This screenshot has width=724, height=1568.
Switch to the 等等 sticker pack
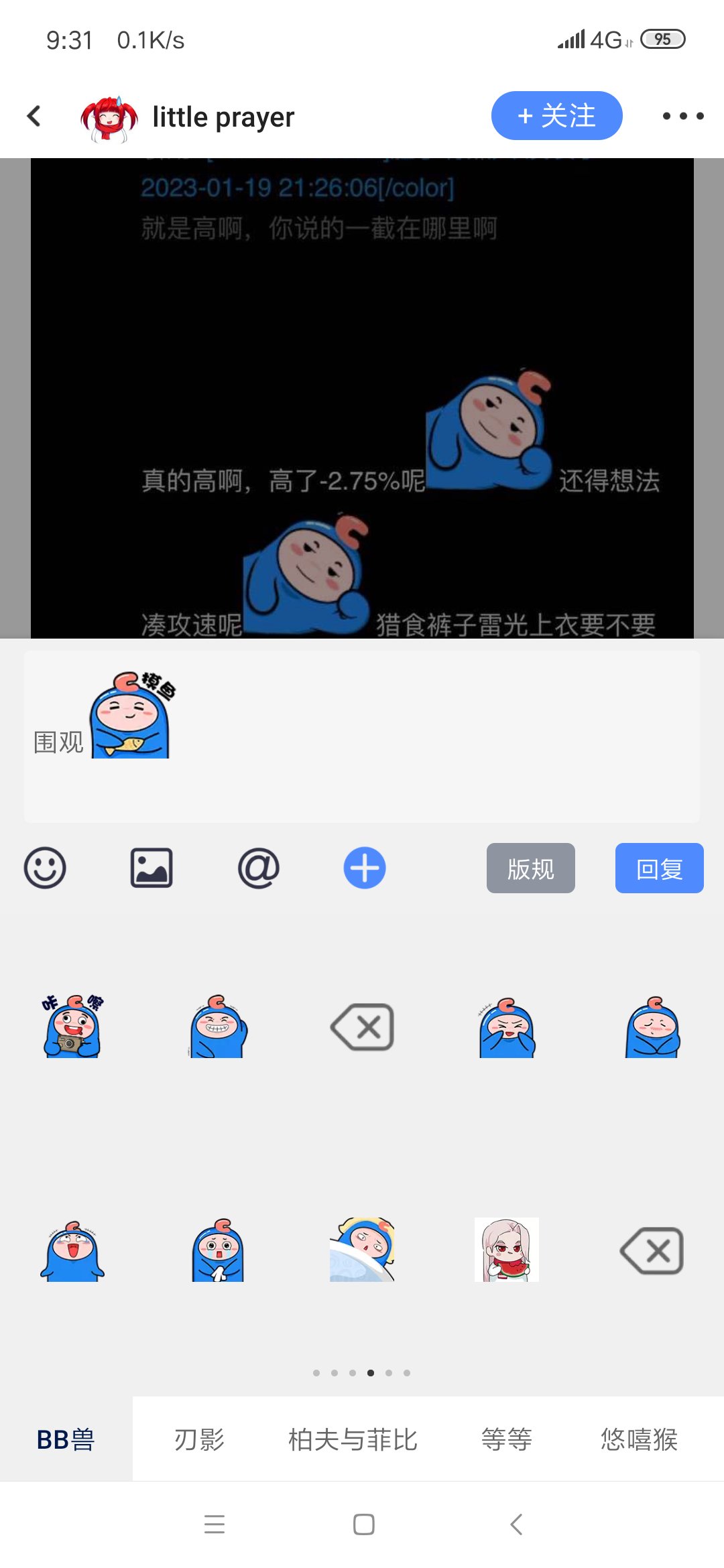click(507, 1439)
